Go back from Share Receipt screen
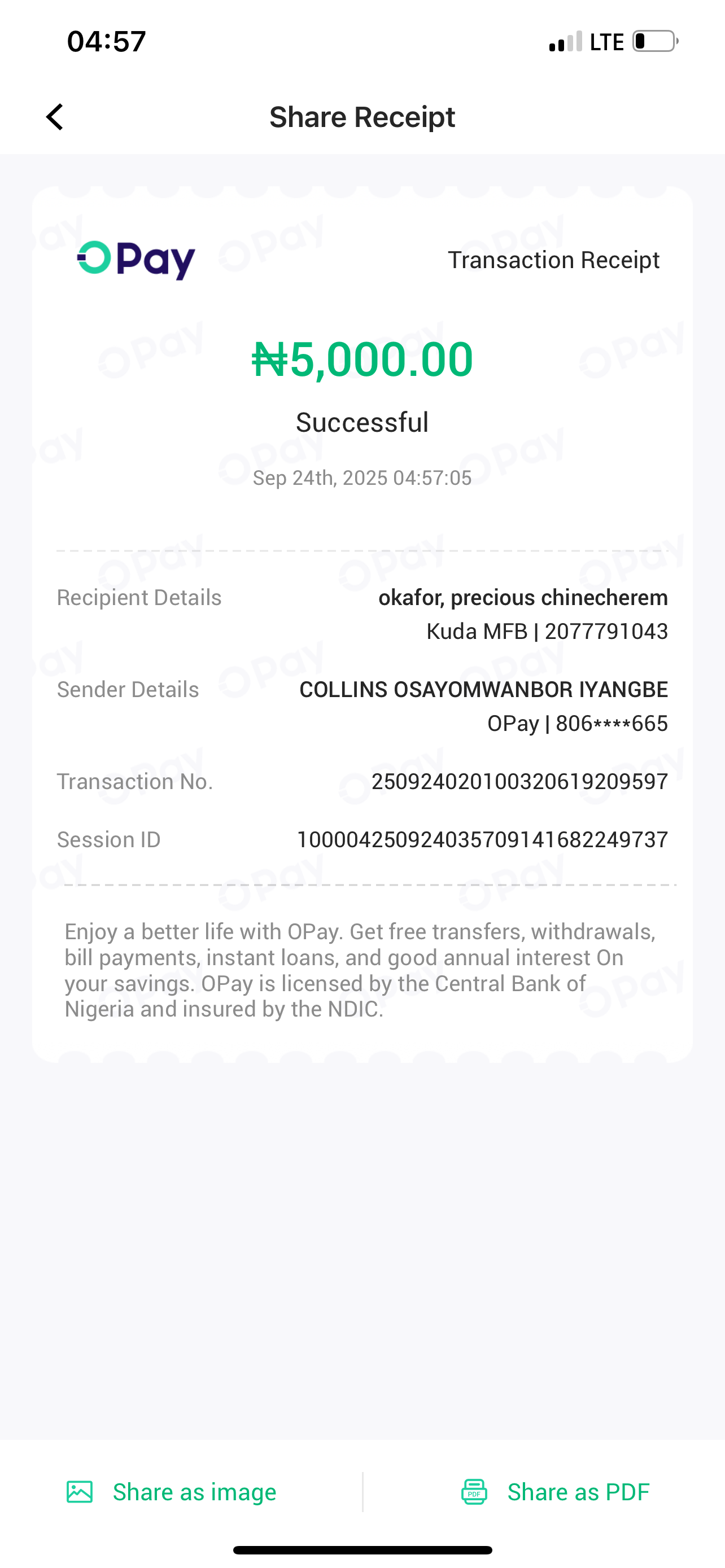Screen dimensions: 725x1568 [x=55, y=117]
